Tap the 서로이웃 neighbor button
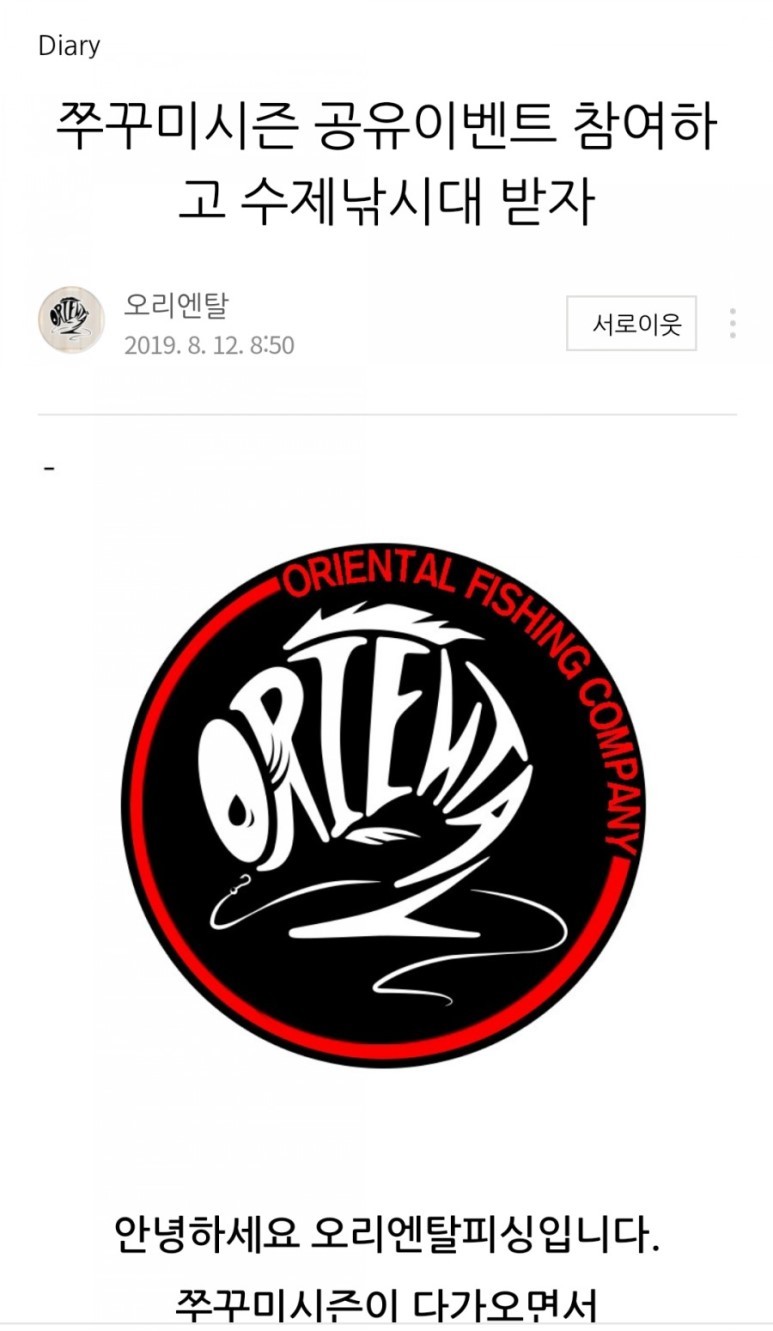This screenshot has height=1331, width=773. (x=631, y=323)
